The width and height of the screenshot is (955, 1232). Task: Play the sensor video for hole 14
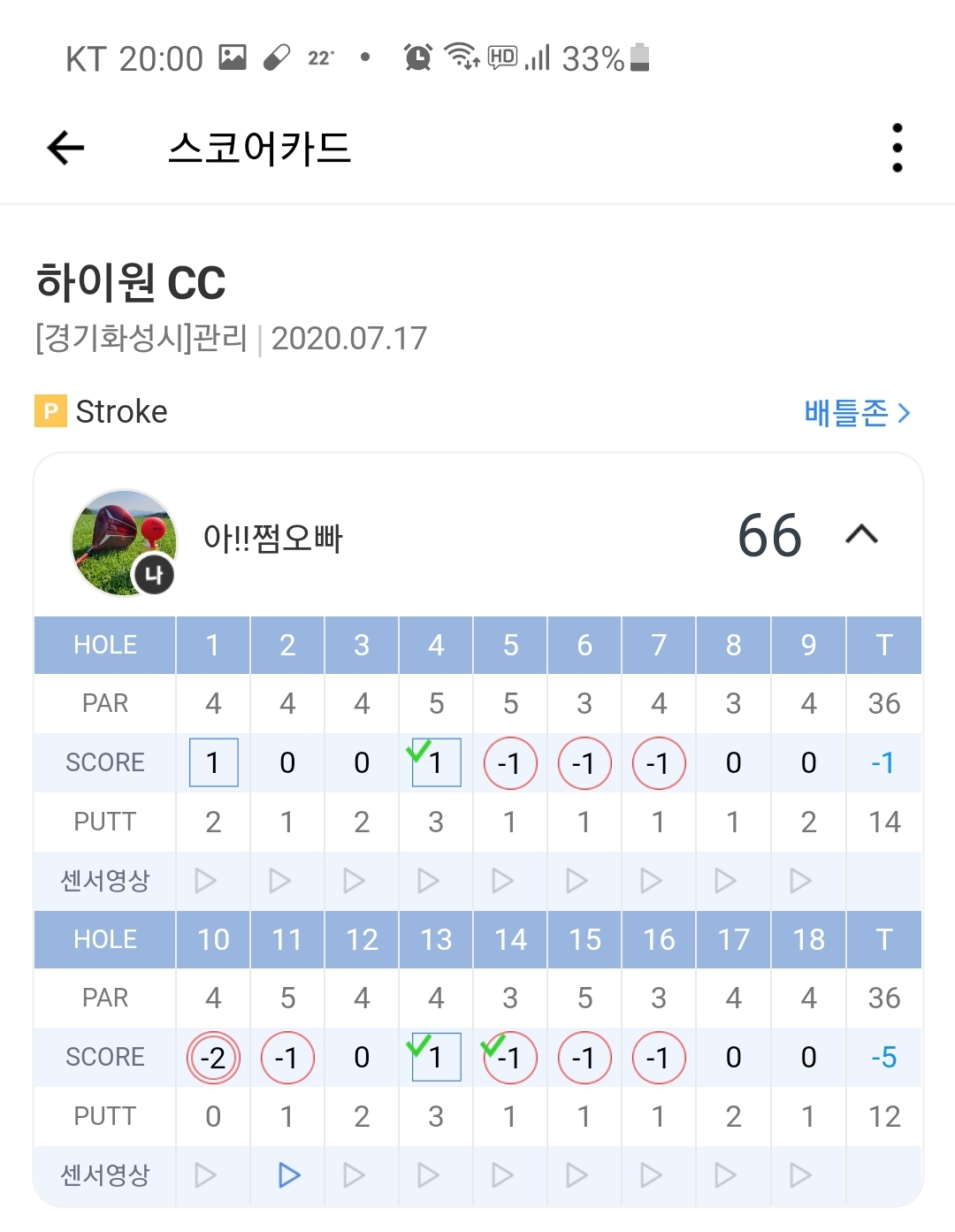(x=502, y=1175)
